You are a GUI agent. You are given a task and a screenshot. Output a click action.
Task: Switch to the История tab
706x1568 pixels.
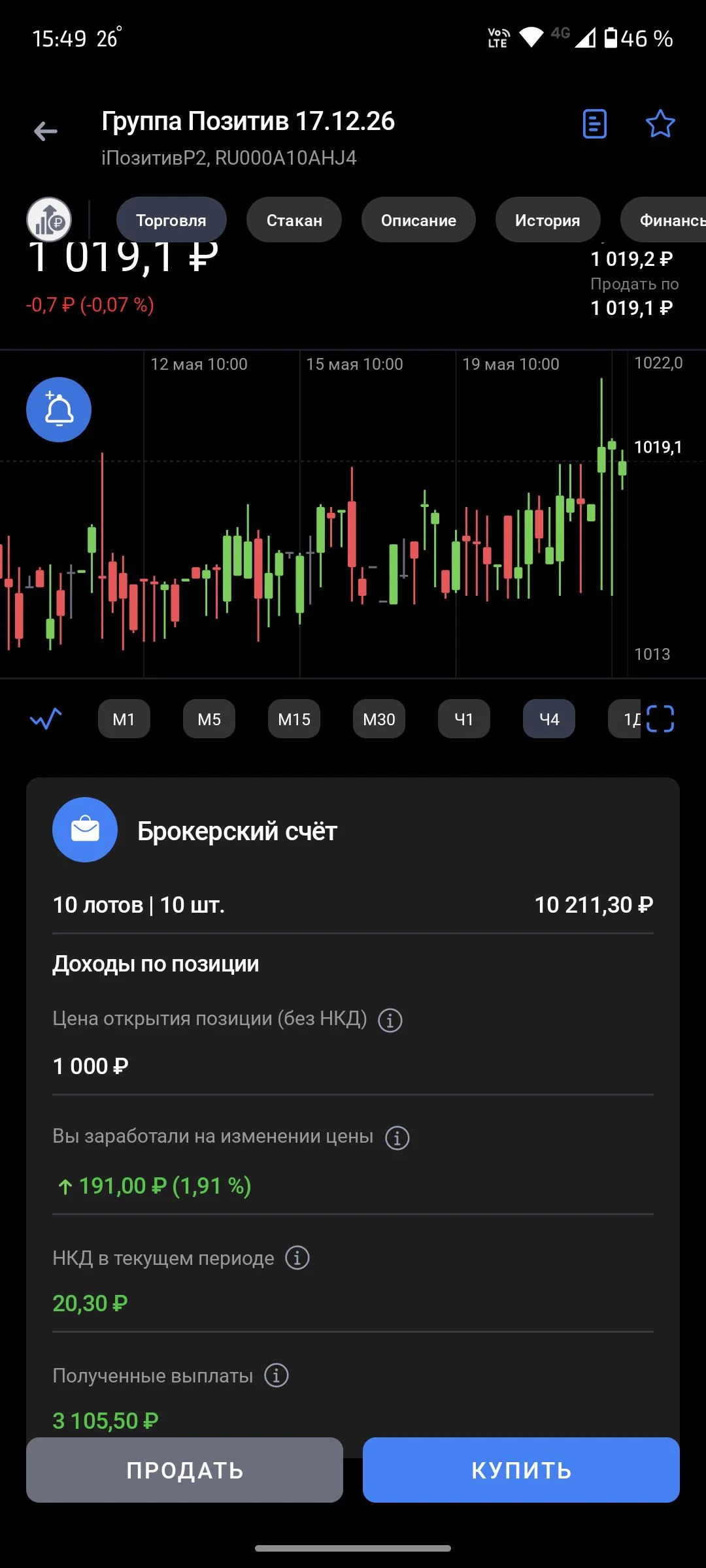(x=548, y=220)
